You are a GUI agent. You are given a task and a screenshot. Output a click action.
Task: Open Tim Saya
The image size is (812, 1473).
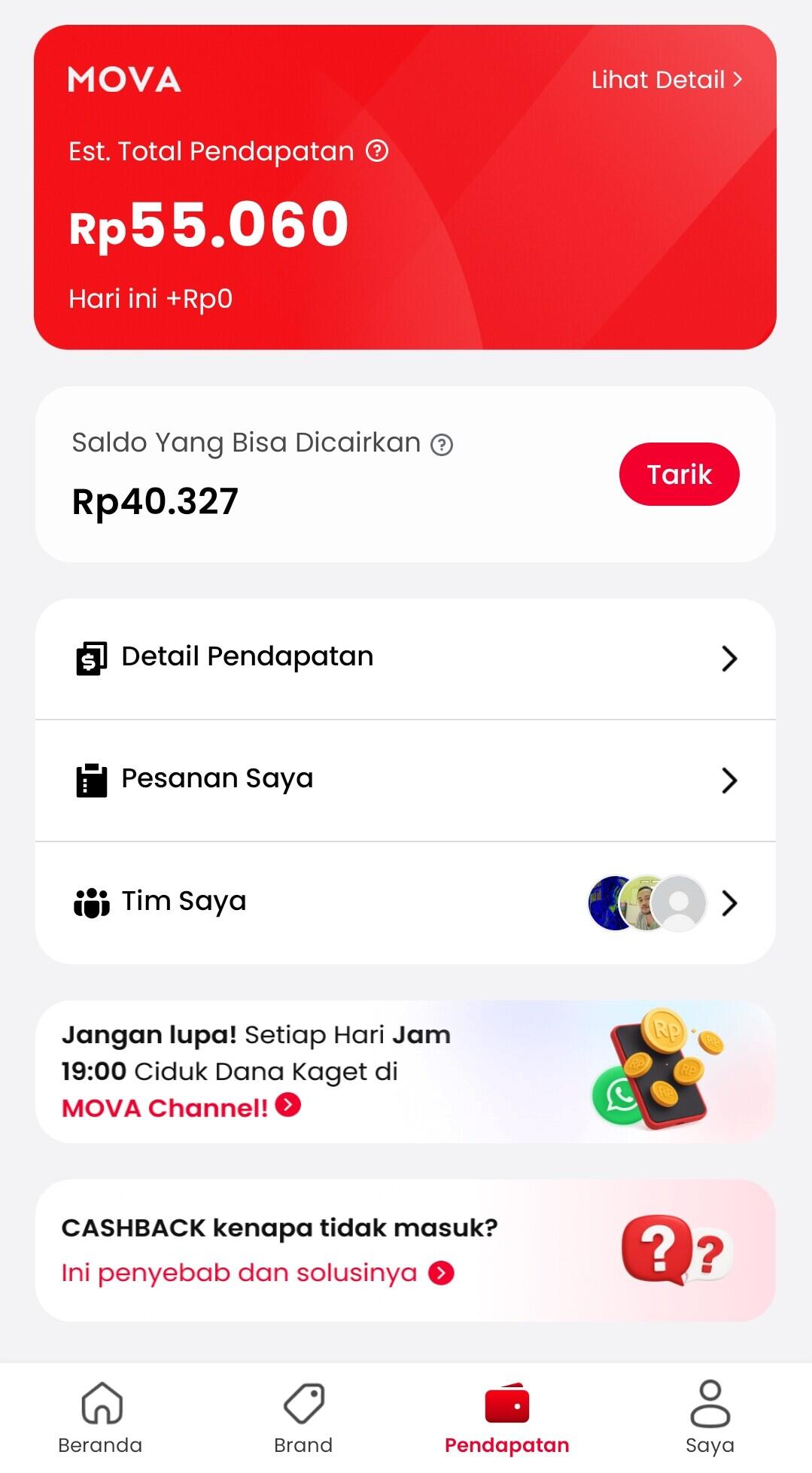point(405,902)
